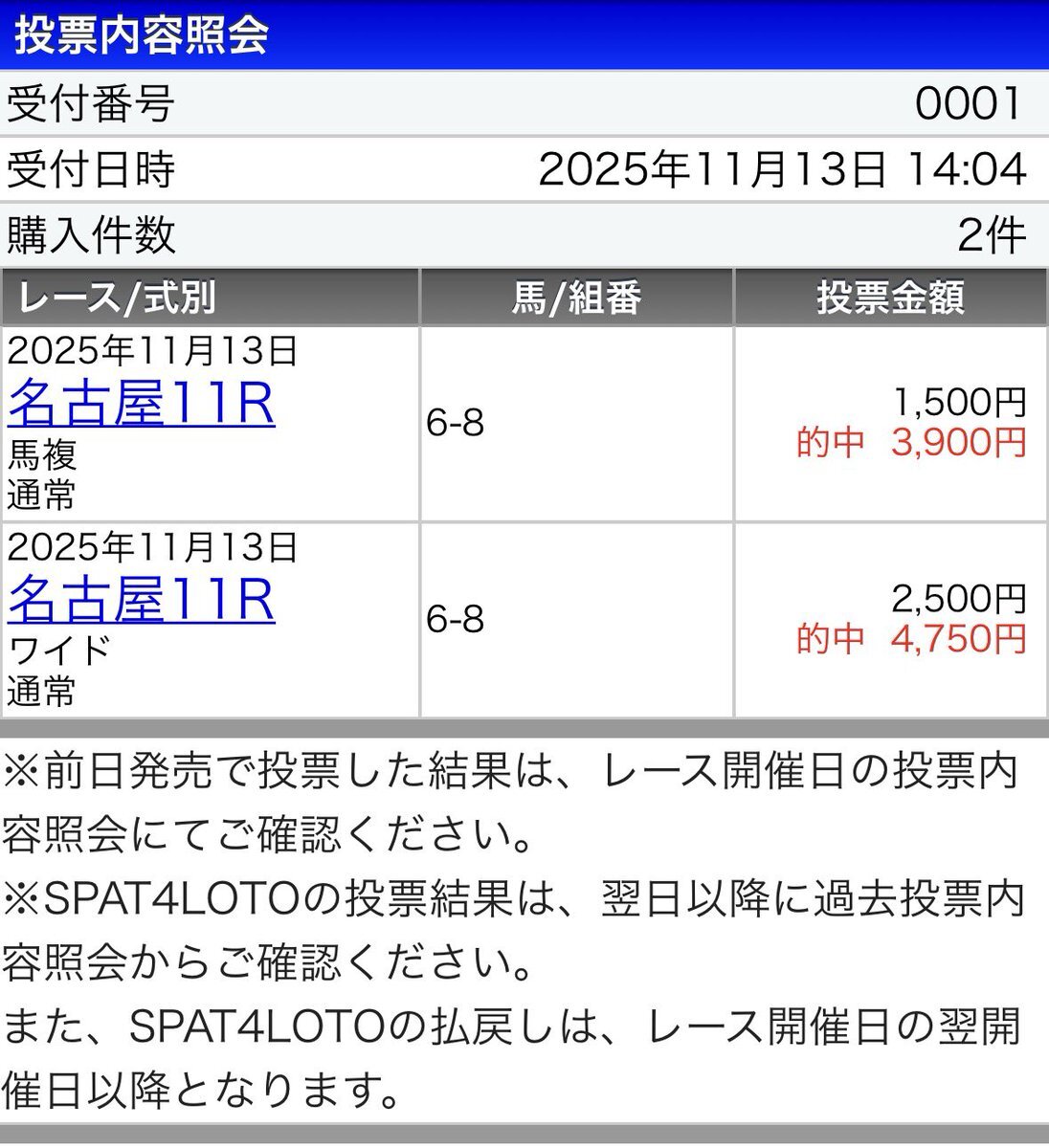Open the 名古屋11R link in the 馬複 row
Image resolution: width=1049 pixels, height=1148 pixels.
click(142, 403)
